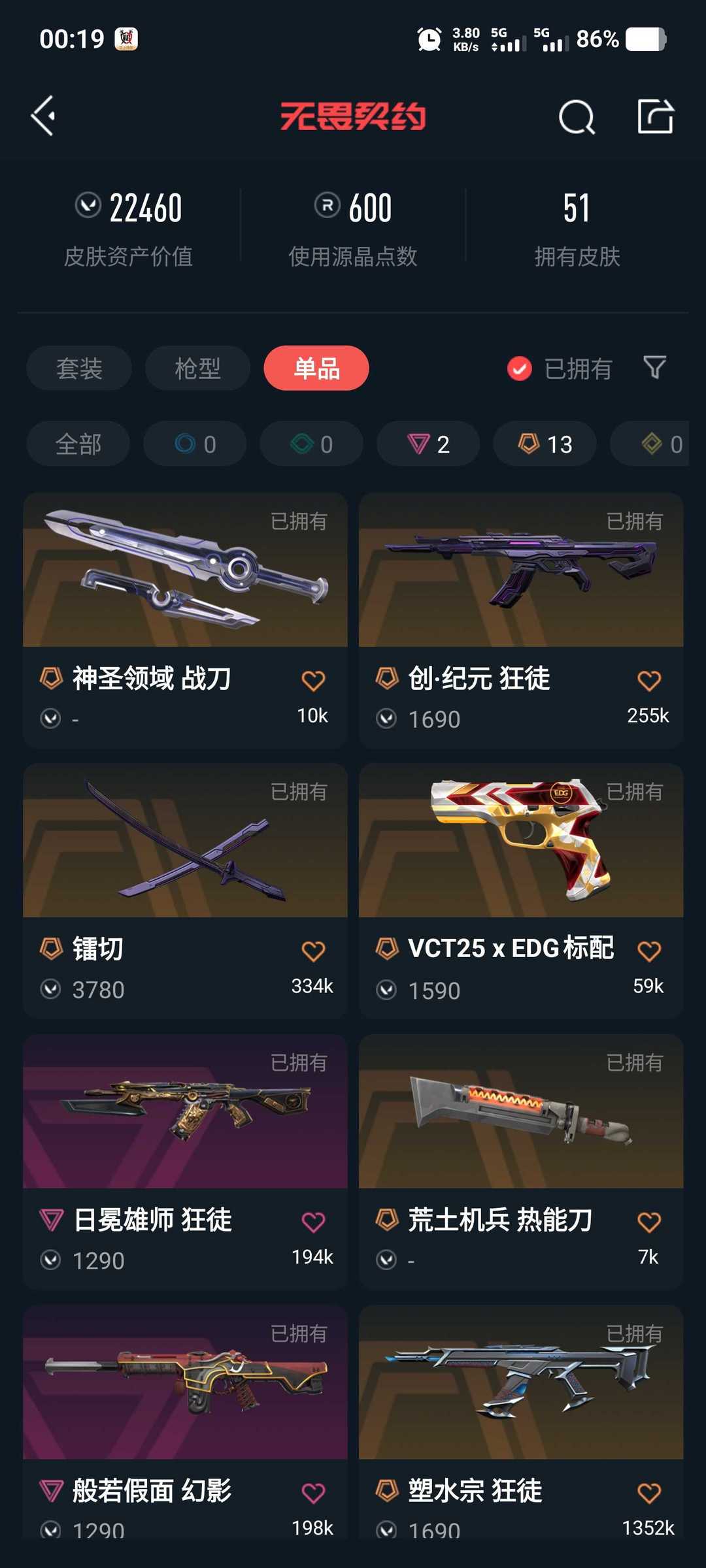Screen dimensions: 706x1568
Task: Open the 镭切 skin card
Action: point(185,890)
